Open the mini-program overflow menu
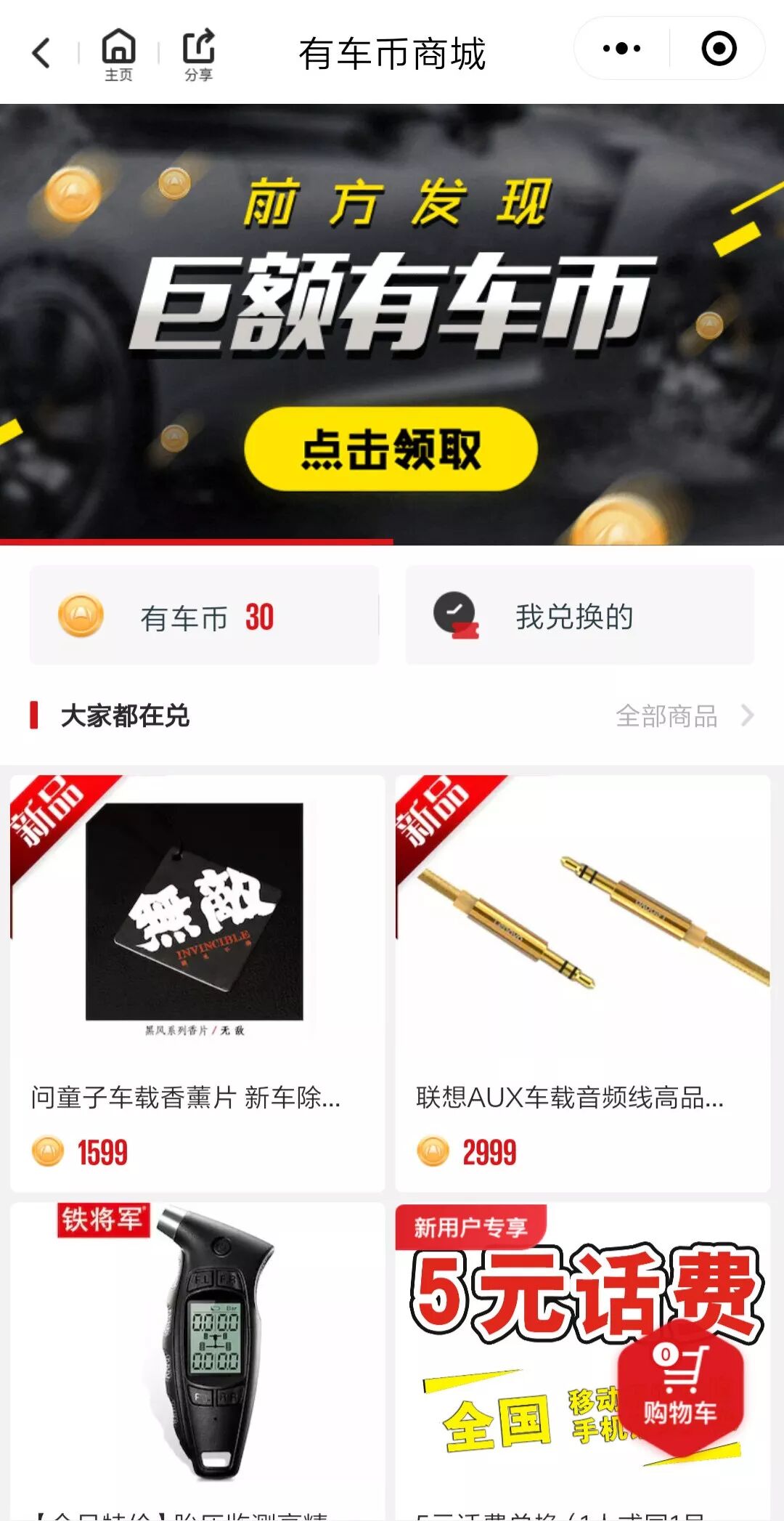 coord(621,49)
